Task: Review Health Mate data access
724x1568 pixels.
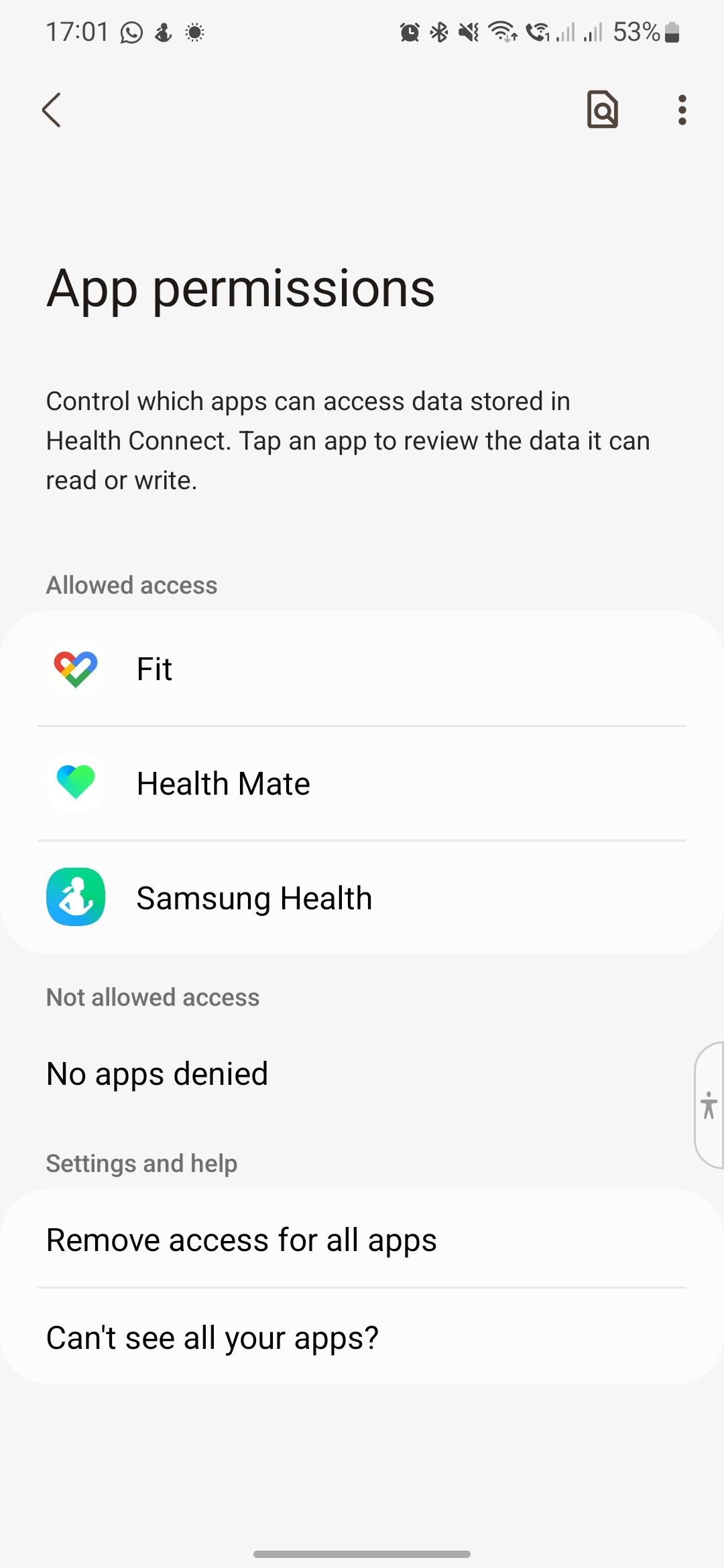Action: click(x=362, y=783)
